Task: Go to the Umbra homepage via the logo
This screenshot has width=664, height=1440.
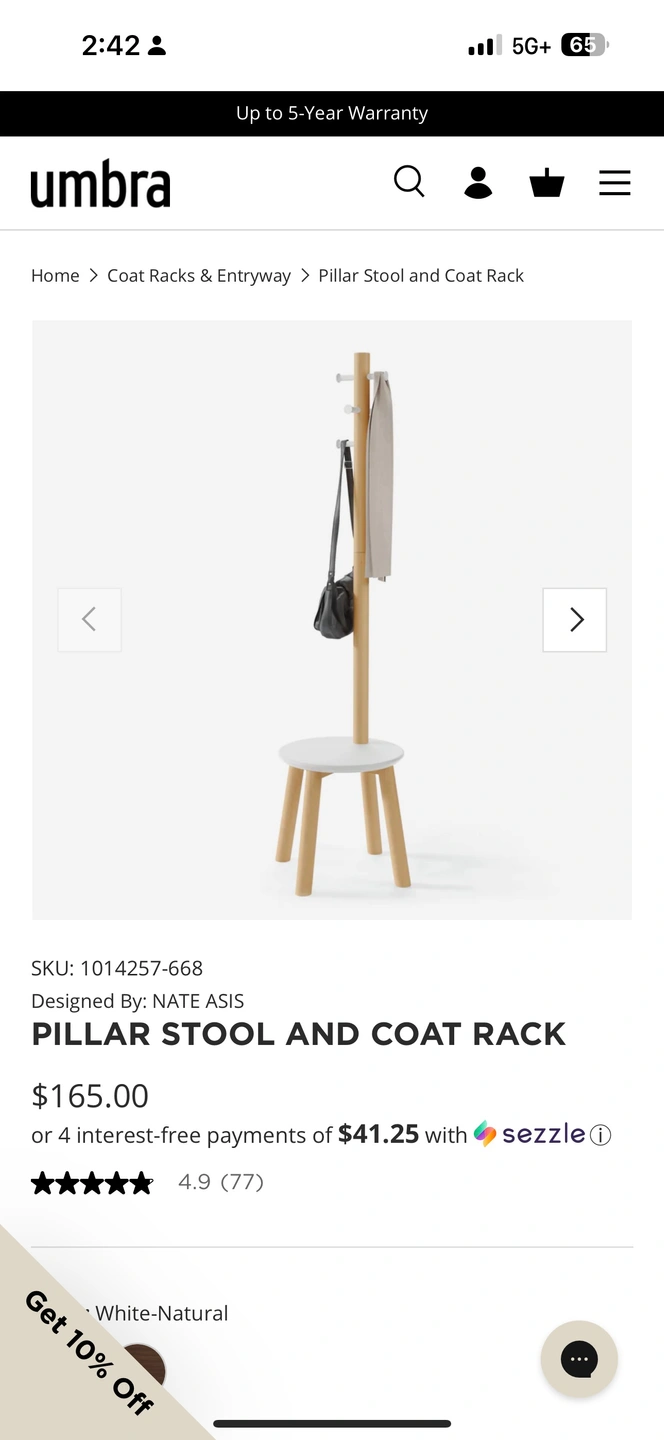Action: coord(100,185)
